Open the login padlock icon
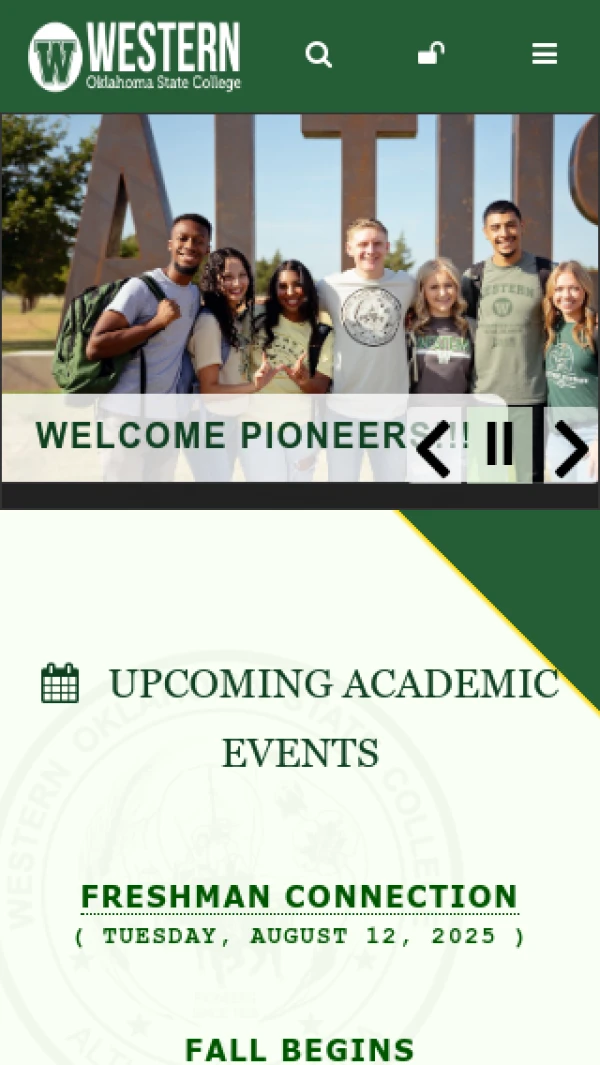The height and width of the screenshot is (1065, 600). (x=431, y=54)
